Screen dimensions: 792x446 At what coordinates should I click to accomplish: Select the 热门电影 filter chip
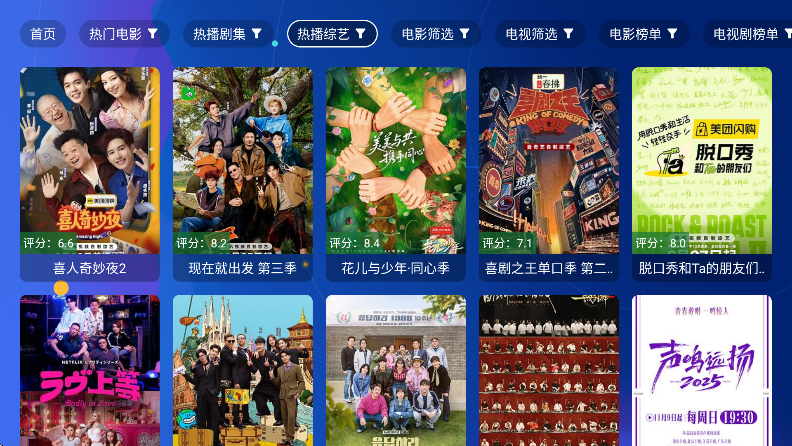coord(124,34)
